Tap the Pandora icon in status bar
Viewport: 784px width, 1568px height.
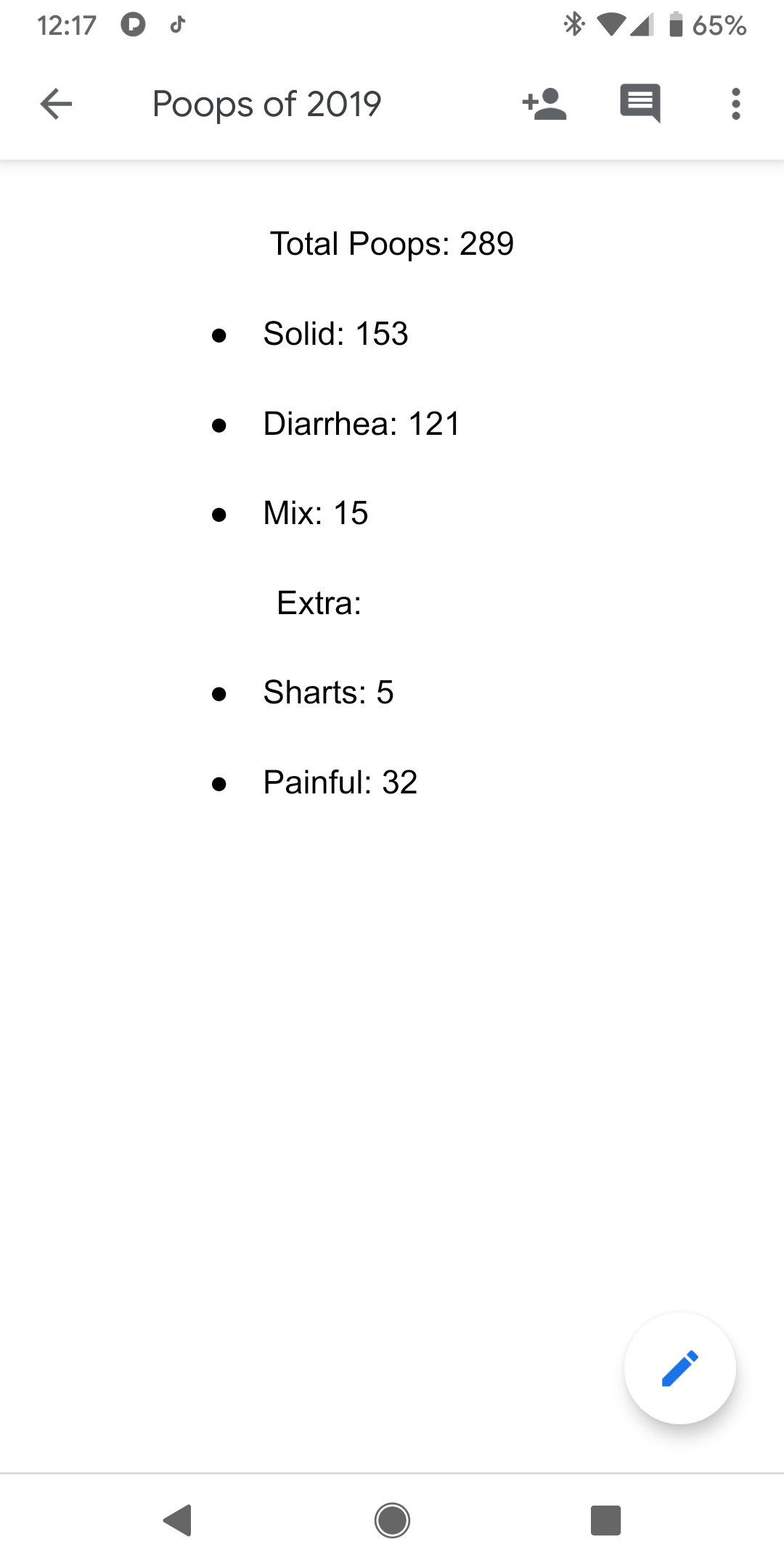point(134,24)
